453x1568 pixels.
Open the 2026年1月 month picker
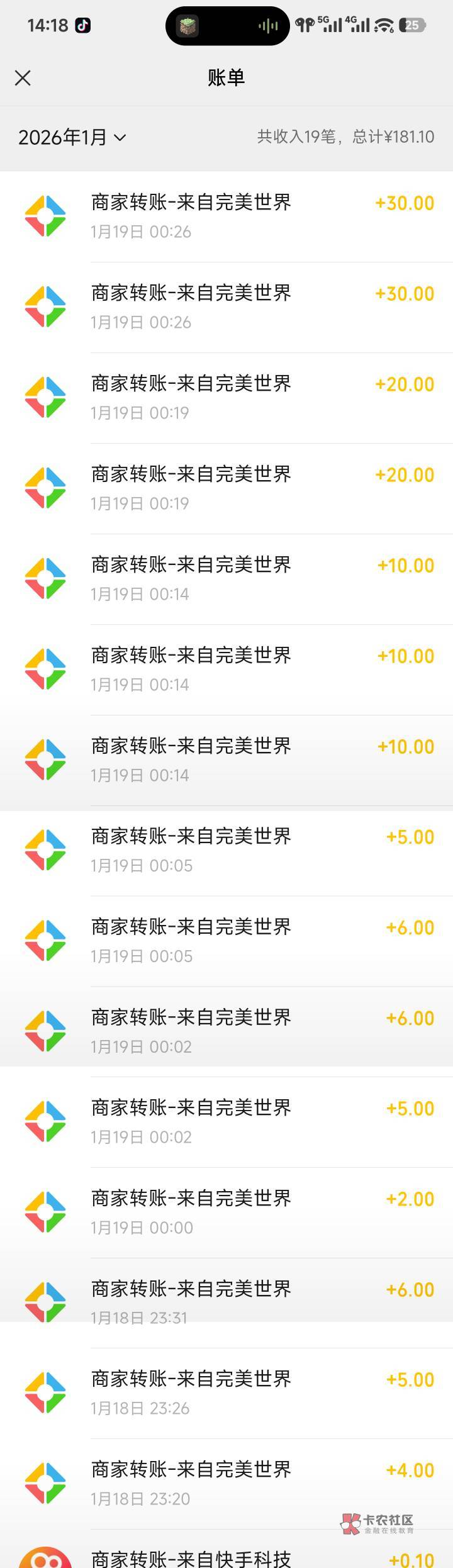[x=72, y=137]
